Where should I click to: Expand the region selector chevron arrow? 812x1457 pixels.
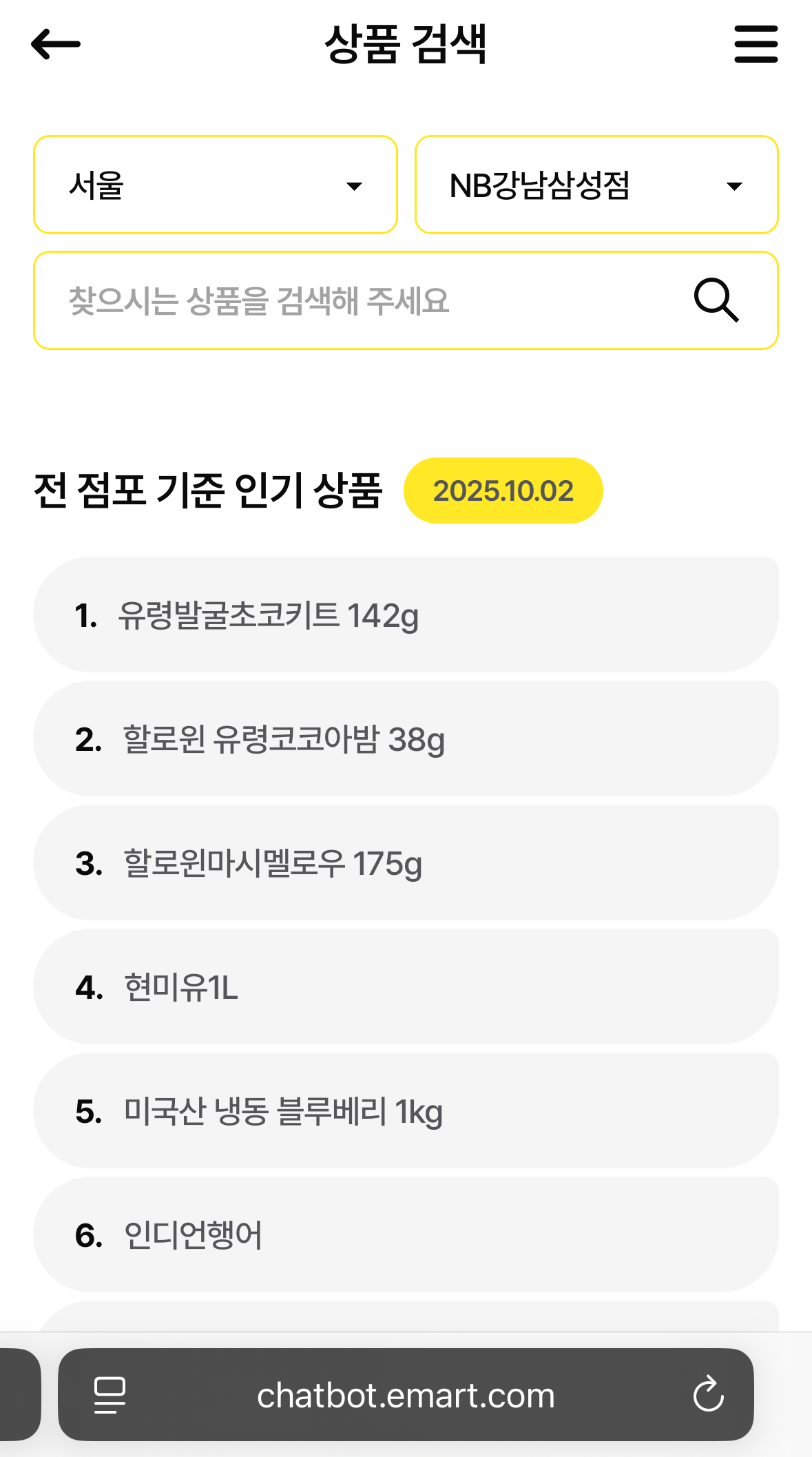tap(354, 187)
